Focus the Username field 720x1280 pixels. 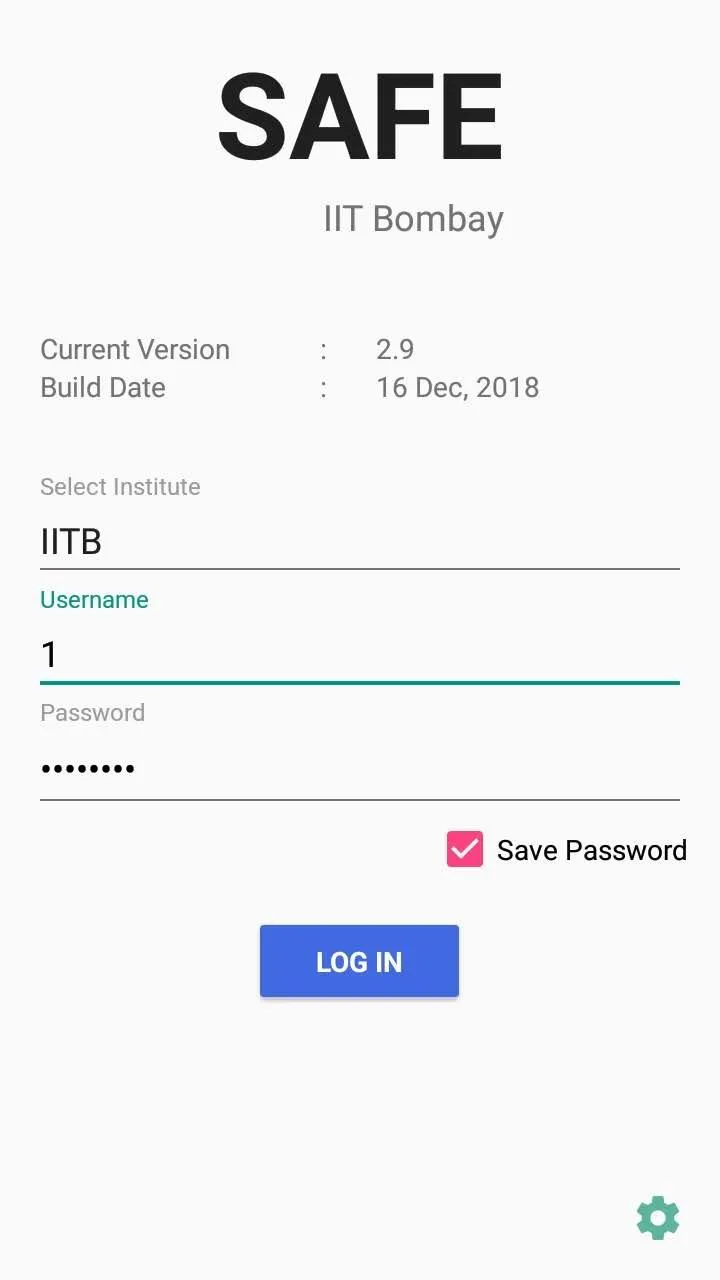(x=359, y=655)
